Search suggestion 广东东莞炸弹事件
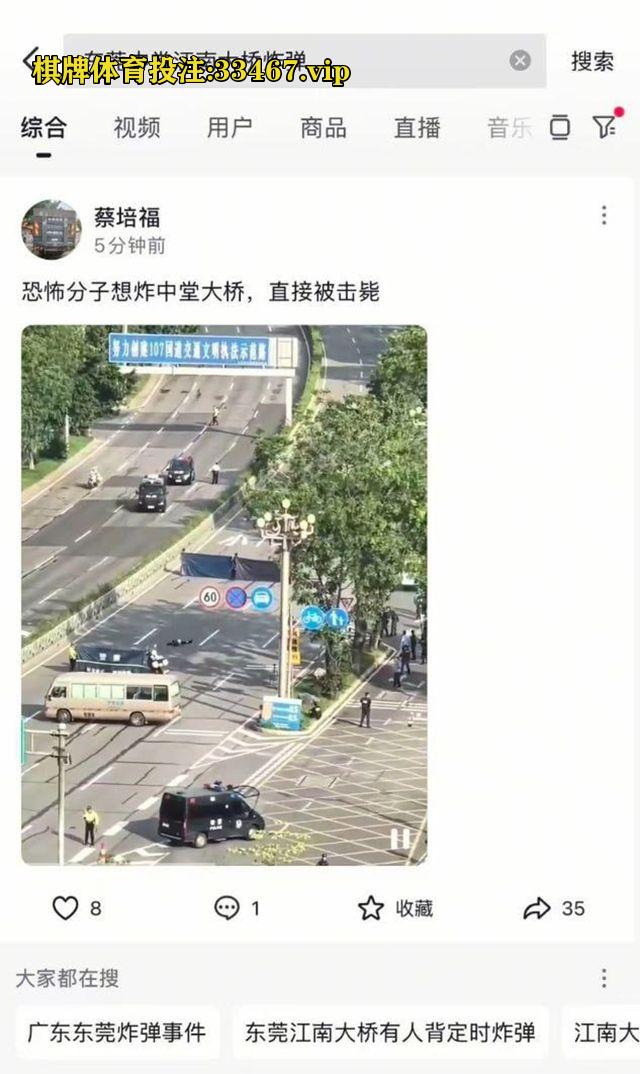This screenshot has width=640, height=1074. tap(116, 1032)
